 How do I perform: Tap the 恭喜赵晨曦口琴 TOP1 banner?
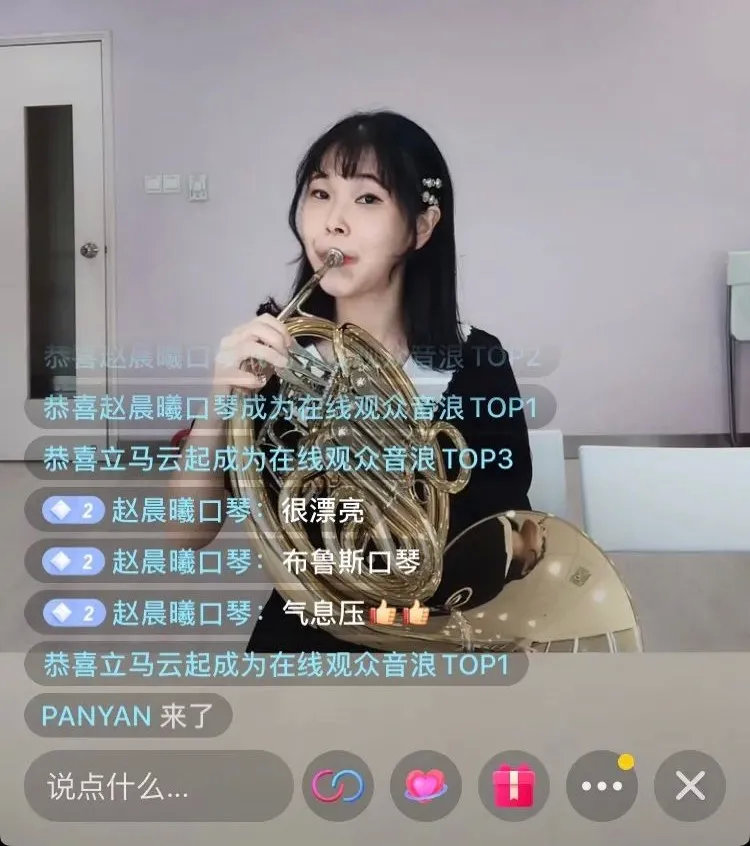280,405
